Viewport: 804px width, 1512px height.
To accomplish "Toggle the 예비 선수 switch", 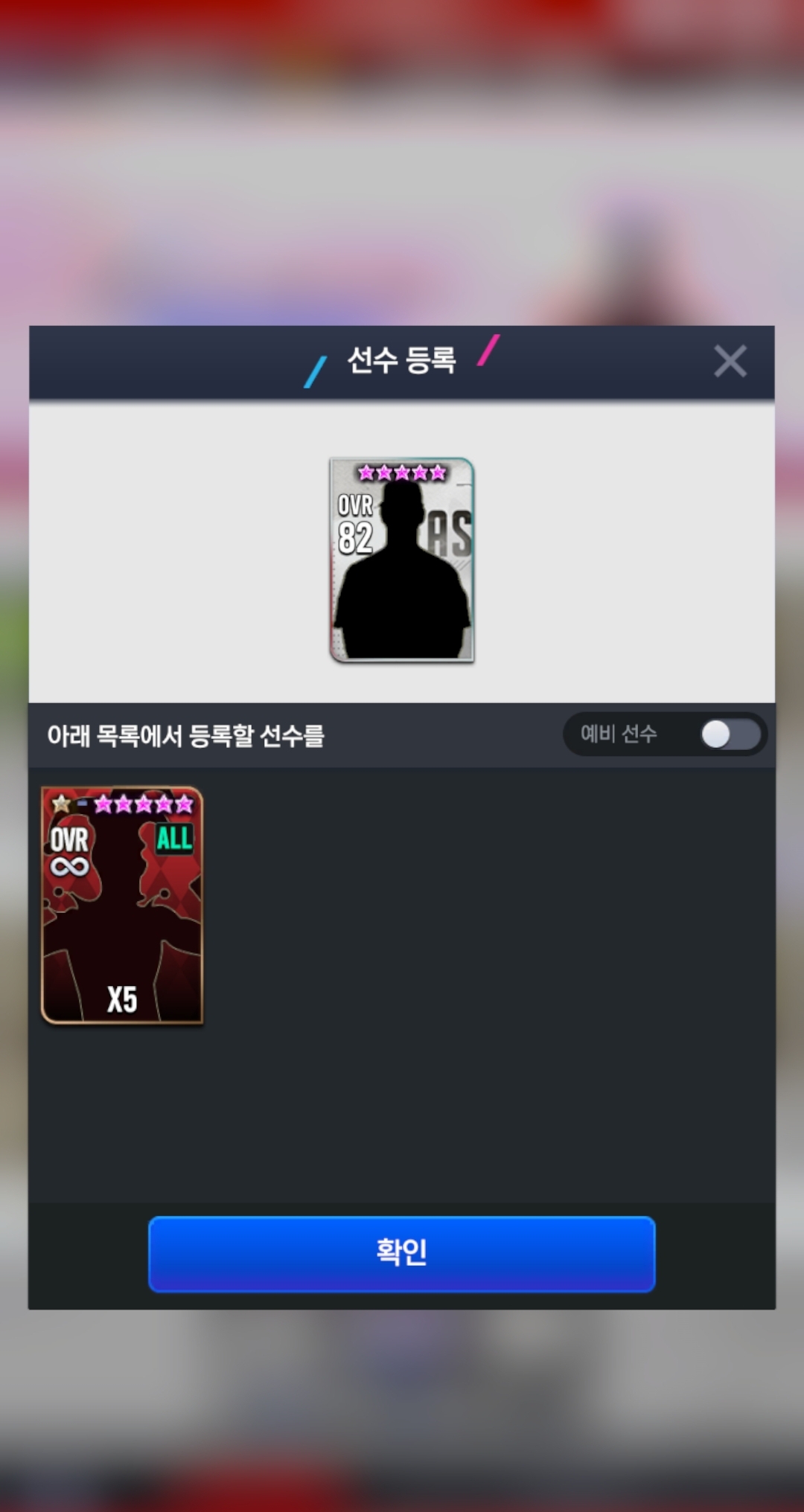I will 730,735.
